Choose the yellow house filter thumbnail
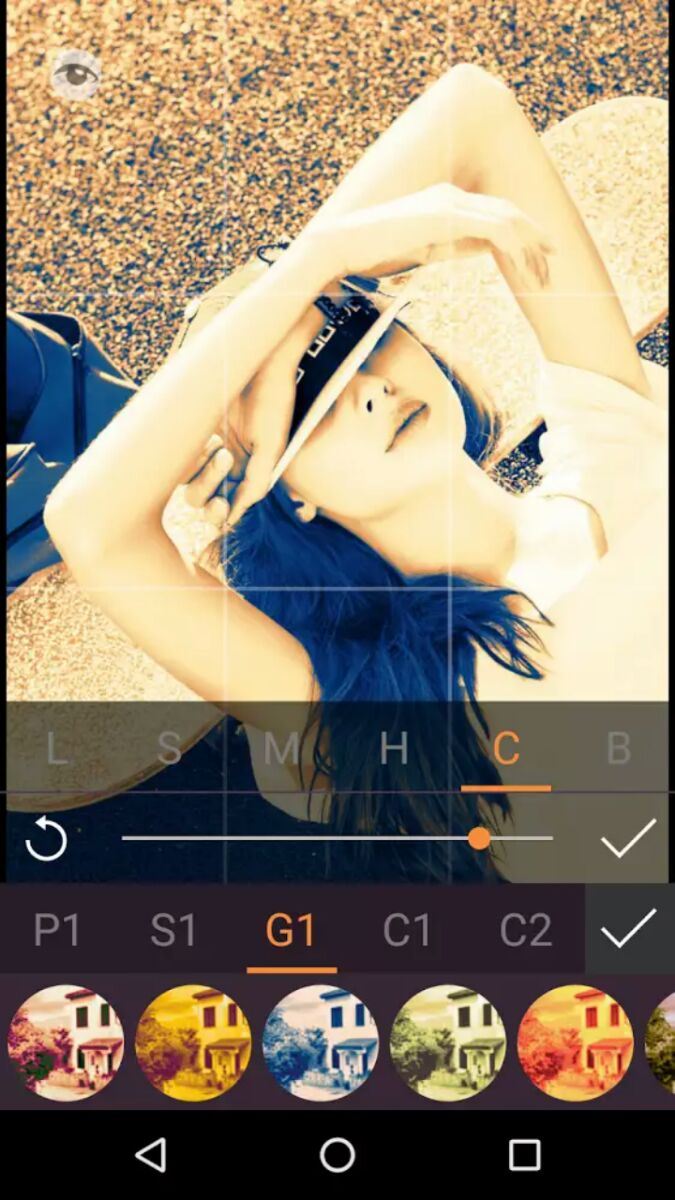675x1200 pixels. point(193,1043)
